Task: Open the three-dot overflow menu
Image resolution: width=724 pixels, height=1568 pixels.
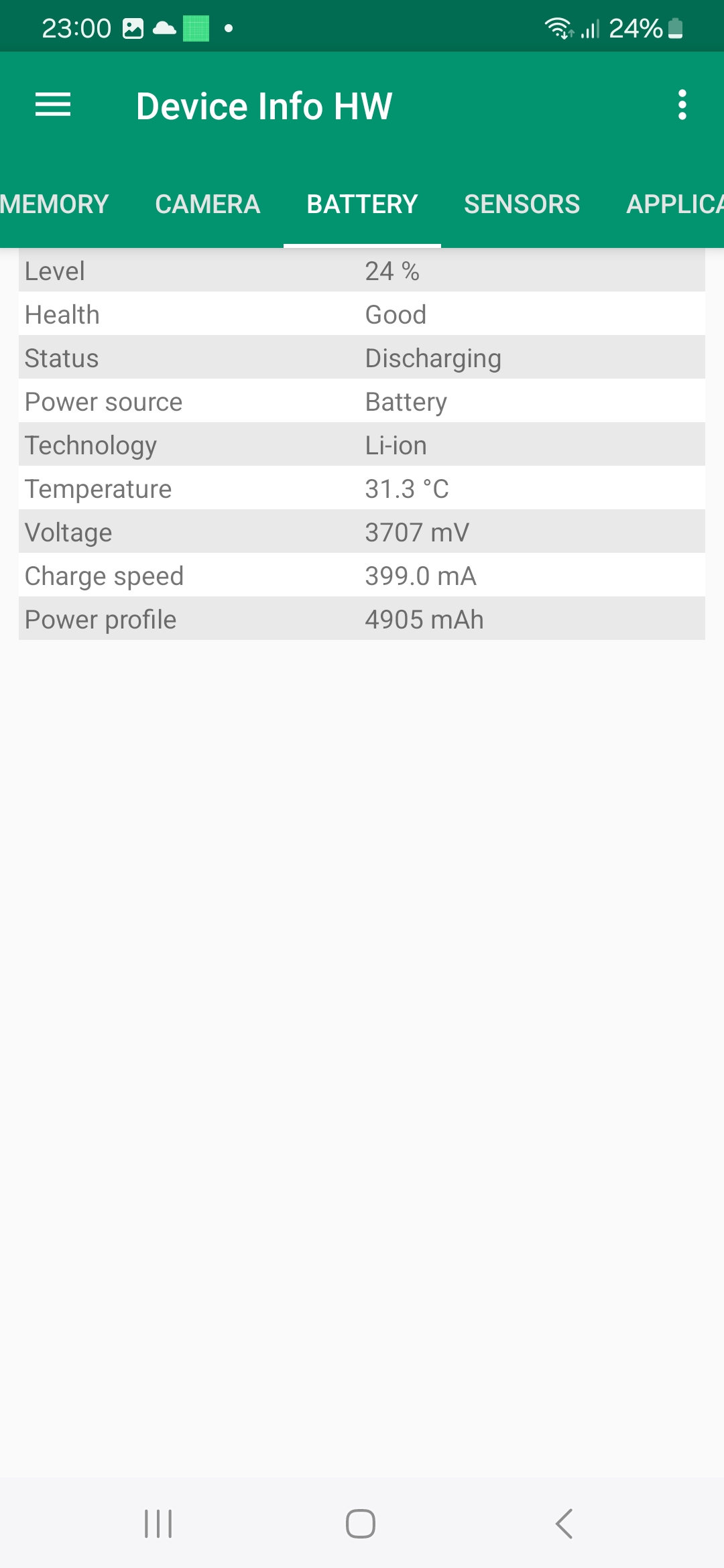Action: pos(682,105)
